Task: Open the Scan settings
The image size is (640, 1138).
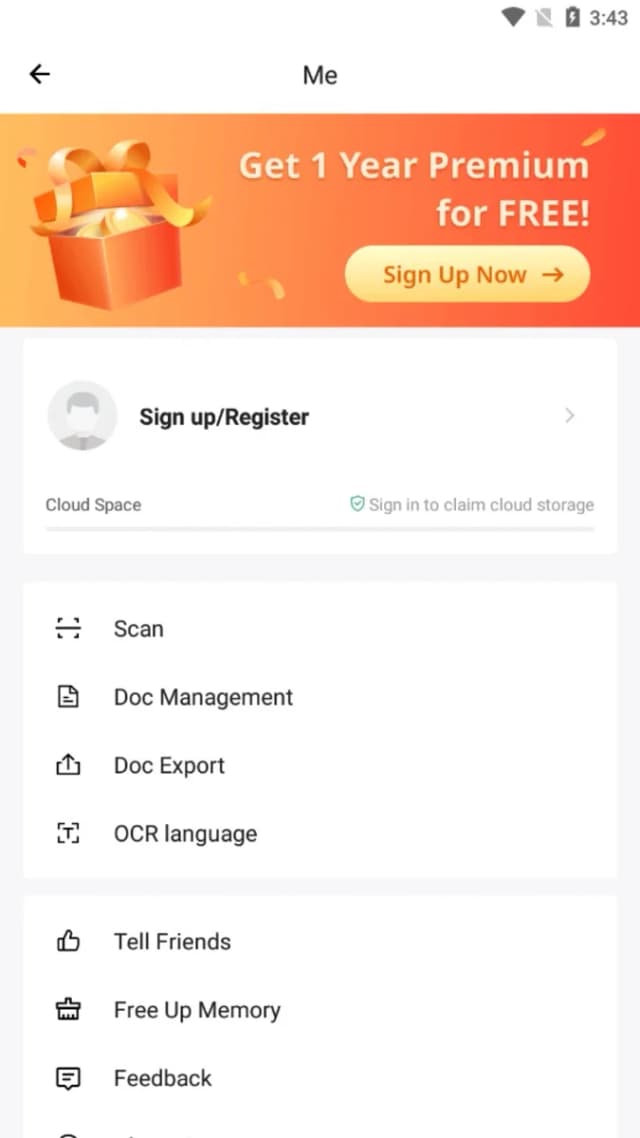Action: coord(320,629)
